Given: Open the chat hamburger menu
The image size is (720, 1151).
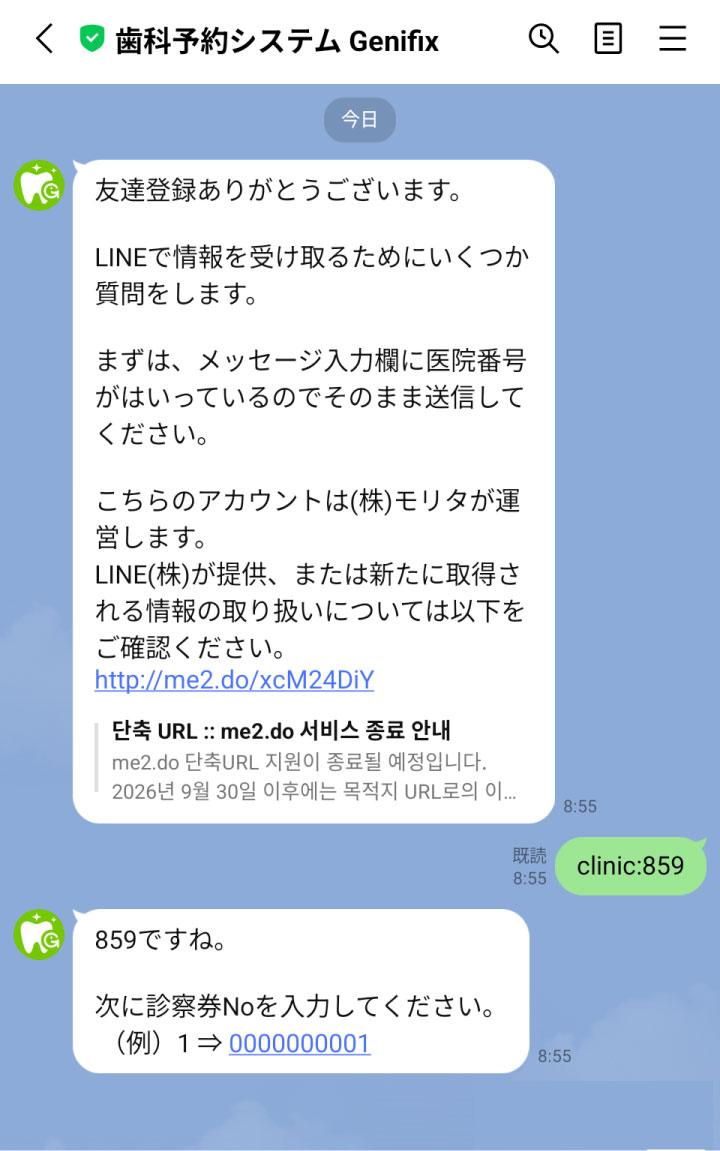Looking at the screenshot, I should click(672, 40).
